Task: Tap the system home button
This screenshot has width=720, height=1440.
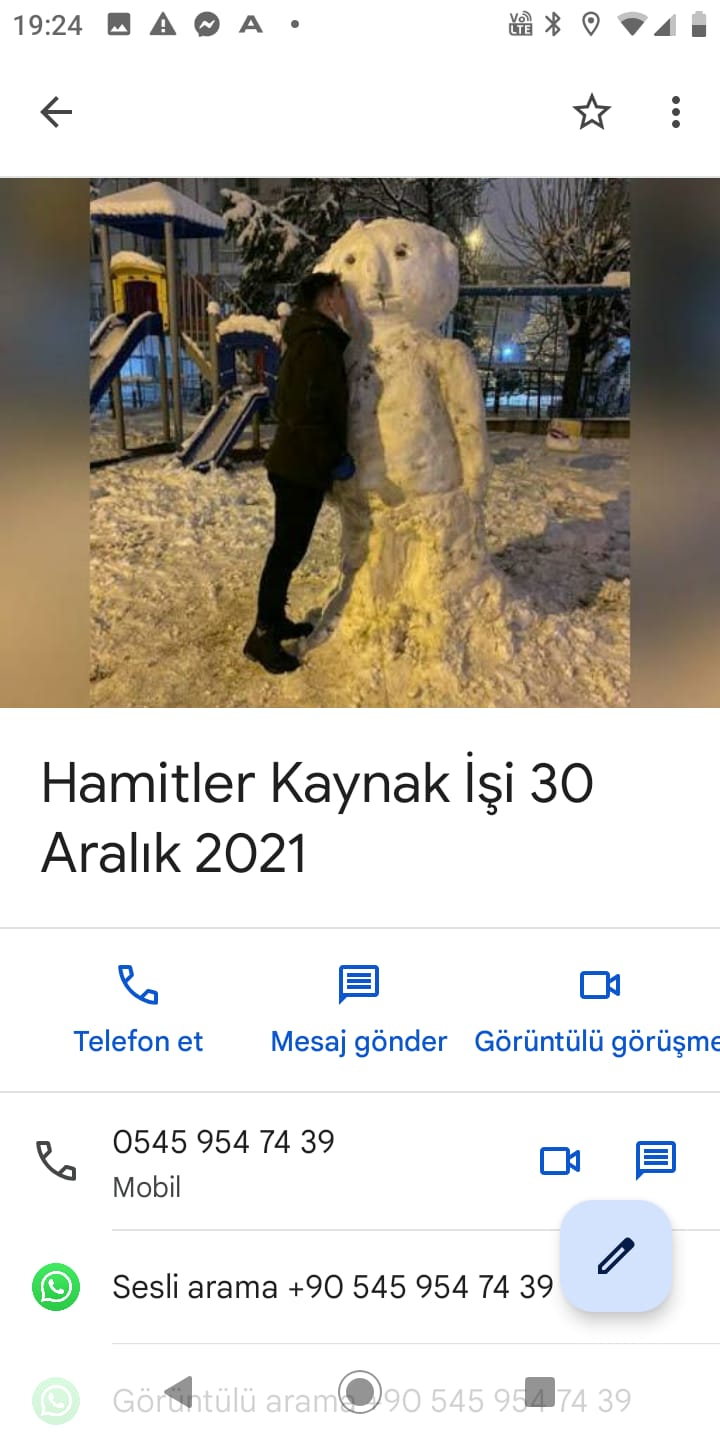Action: pos(360,1390)
